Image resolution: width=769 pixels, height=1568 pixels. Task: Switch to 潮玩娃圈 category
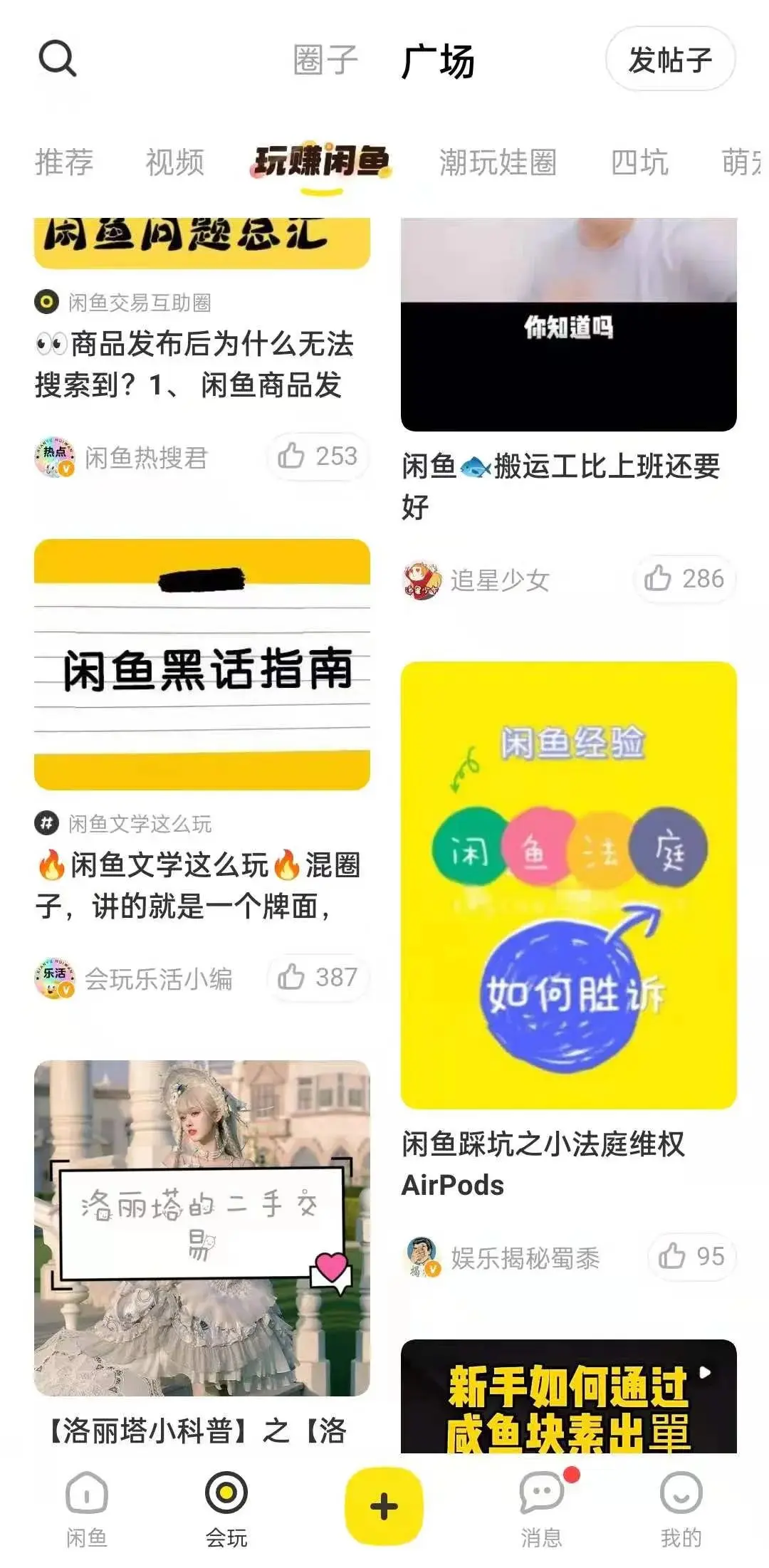coord(498,162)
